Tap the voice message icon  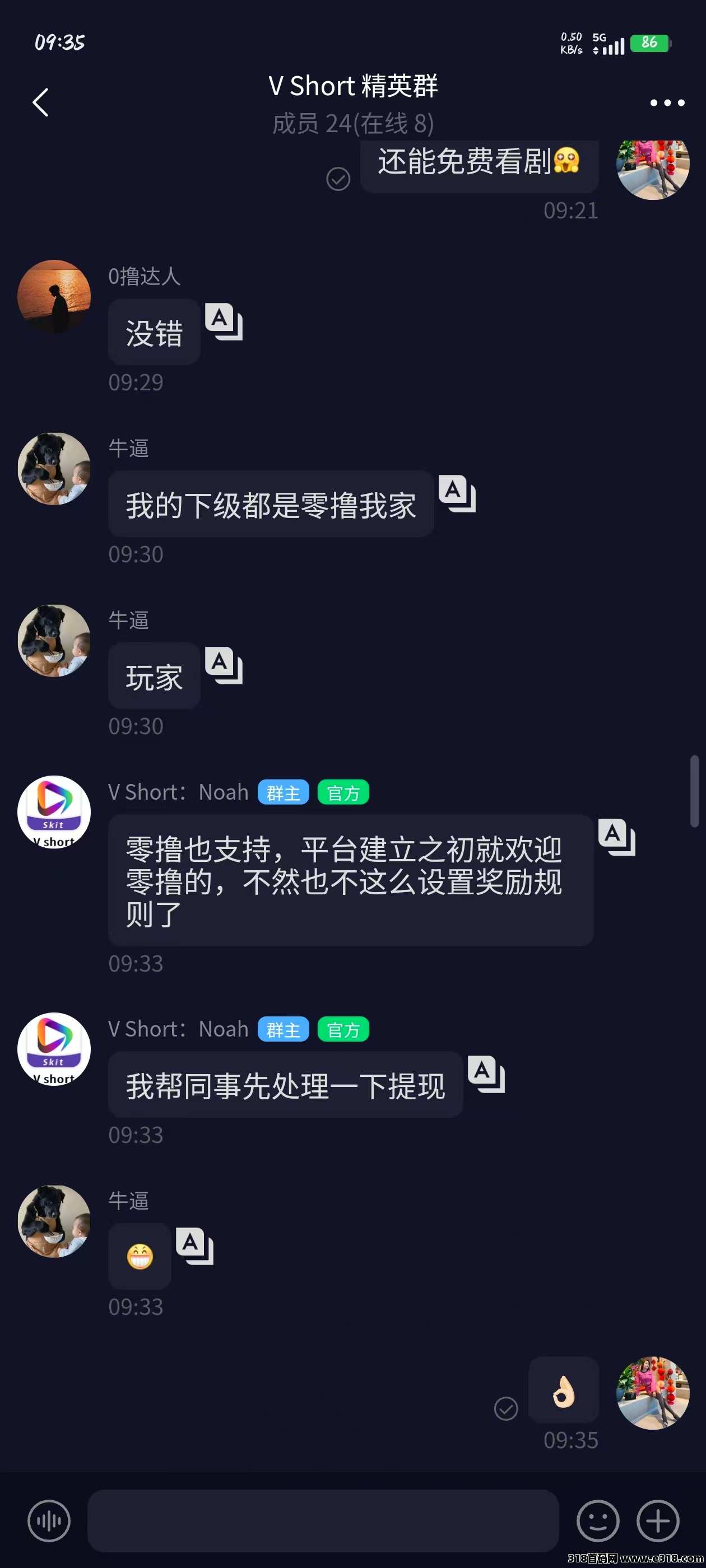point(49,1521)
